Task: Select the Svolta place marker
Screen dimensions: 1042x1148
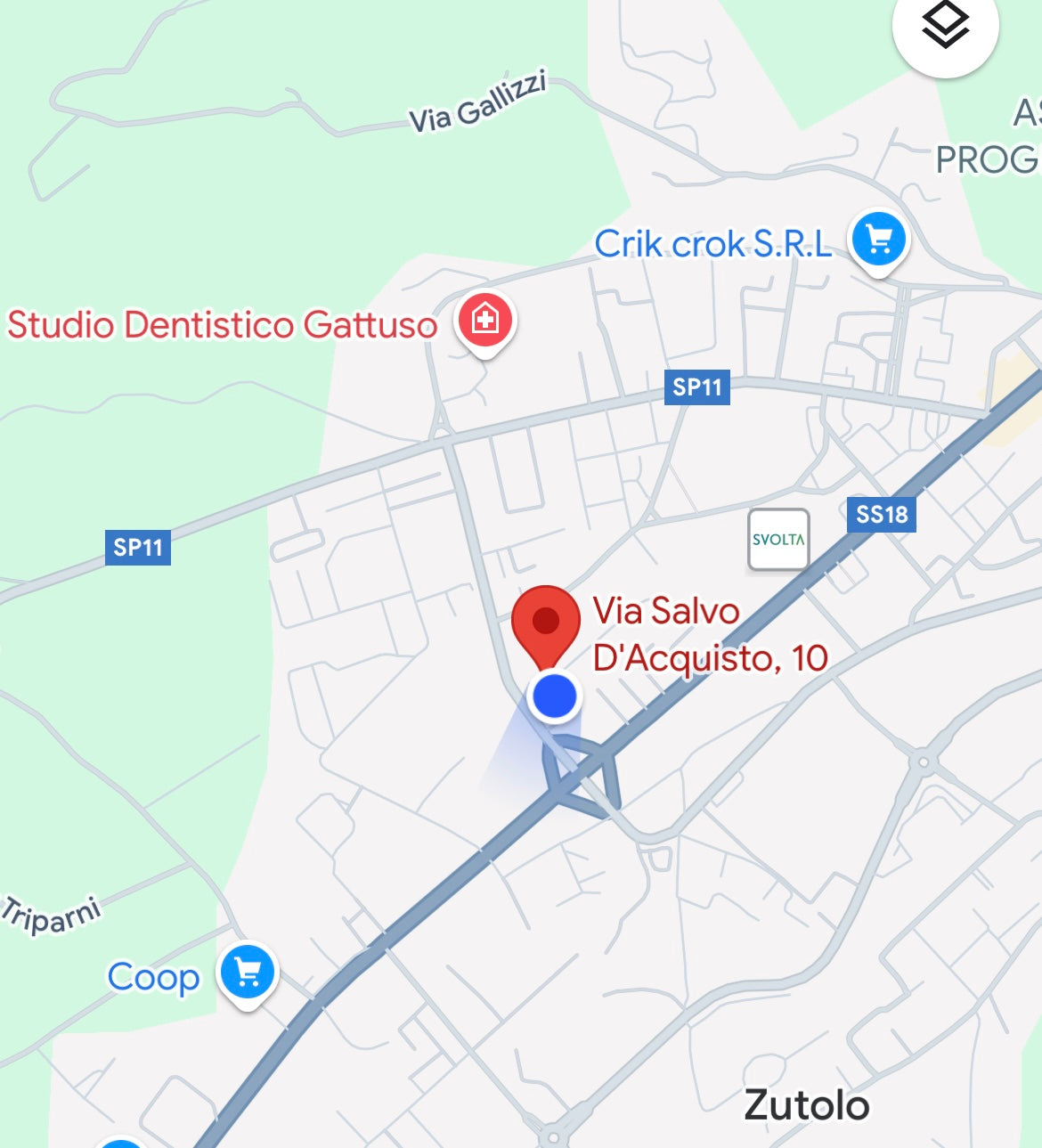Action: pos(778,539)
